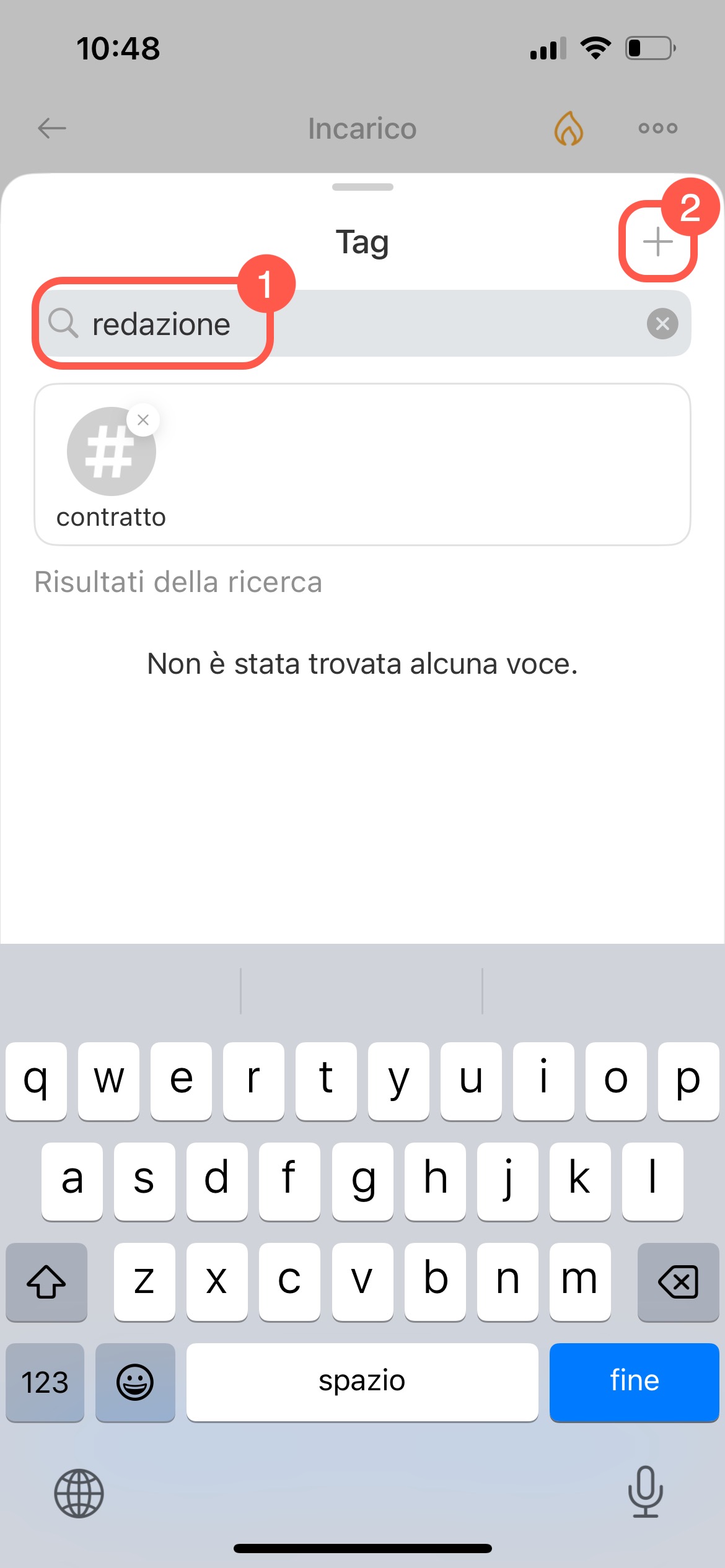Clear the search field text
The image size is (725, 1568).
pos(662,324)
